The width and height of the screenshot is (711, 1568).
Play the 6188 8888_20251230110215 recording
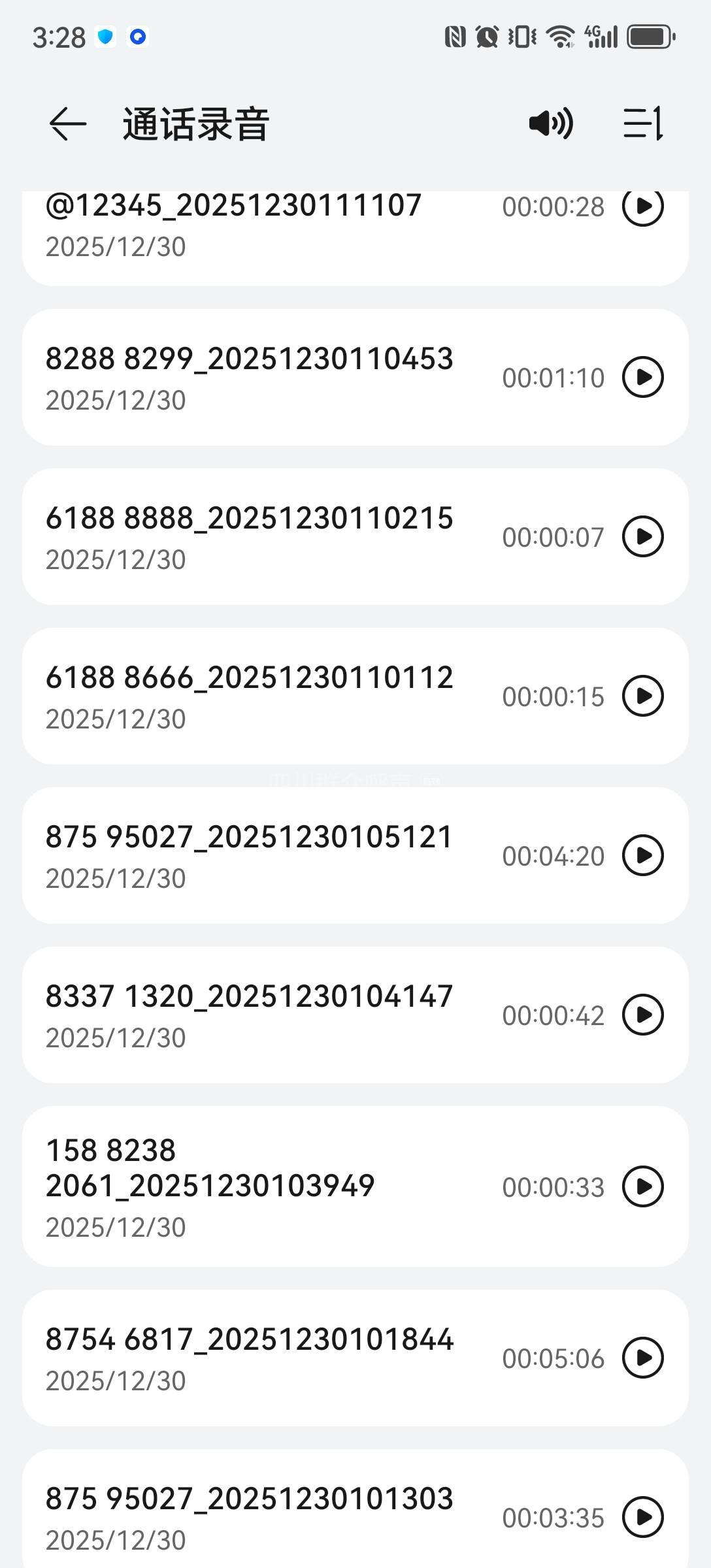pos(642,536)
